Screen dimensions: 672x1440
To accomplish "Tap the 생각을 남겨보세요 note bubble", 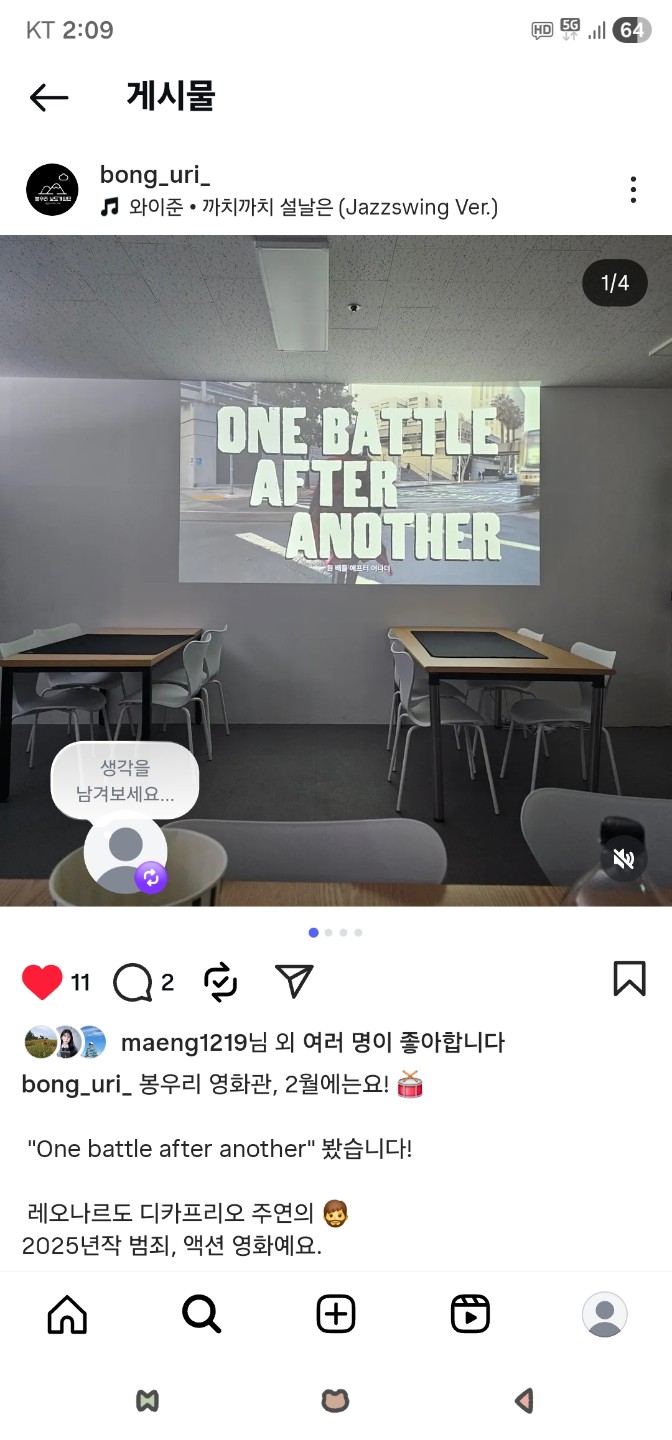I will [x=125, y=783].
